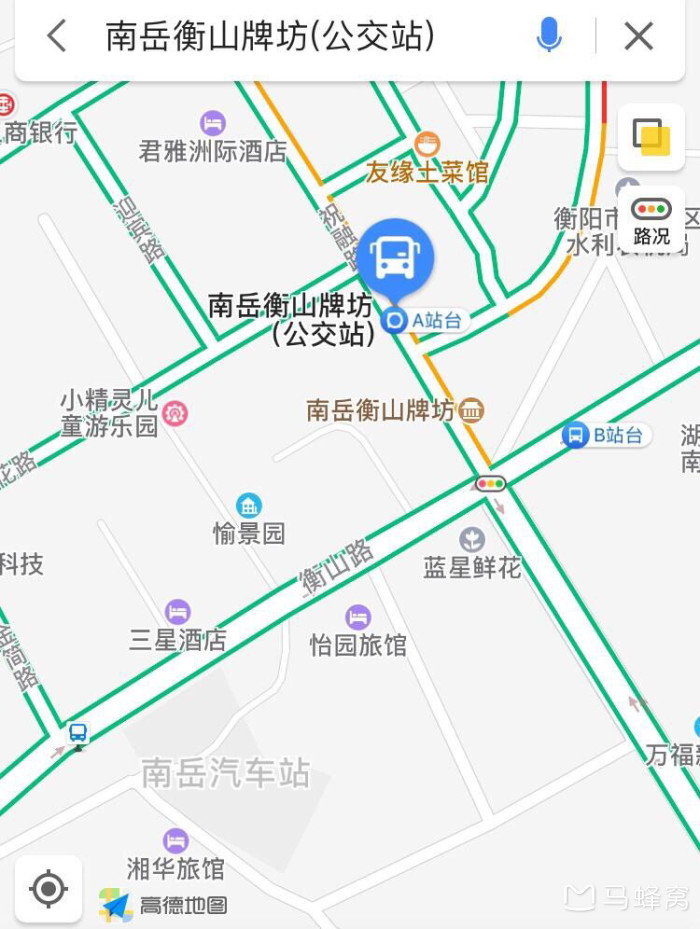Image resolution: width=700 pixels, height=929 pixels.
Task: Edit the search text 南岳衡山牌坊(公交站)
Action: (x=270, y=37)
